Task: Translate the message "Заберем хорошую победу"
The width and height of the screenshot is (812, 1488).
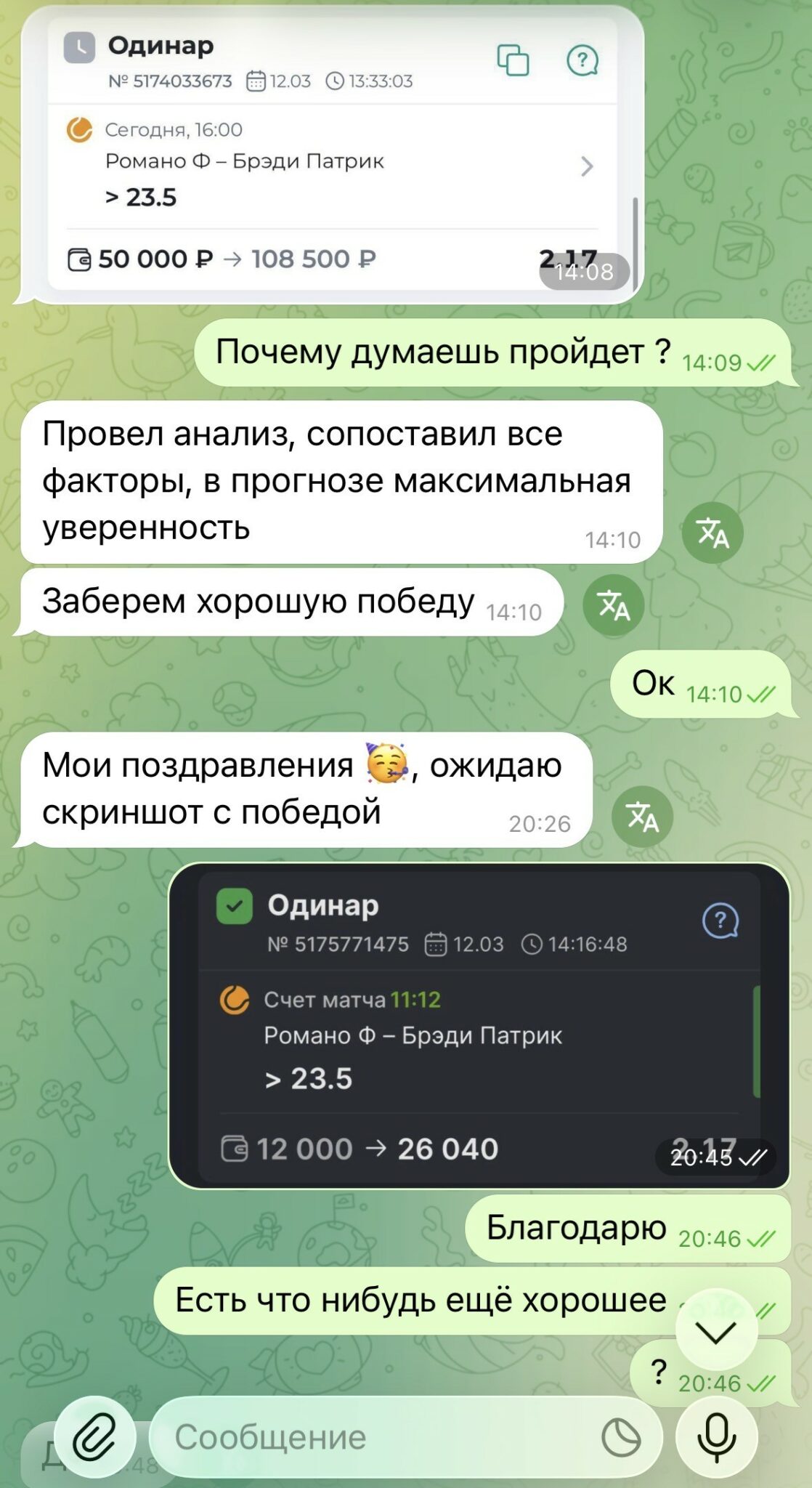Action: point(613,605)
